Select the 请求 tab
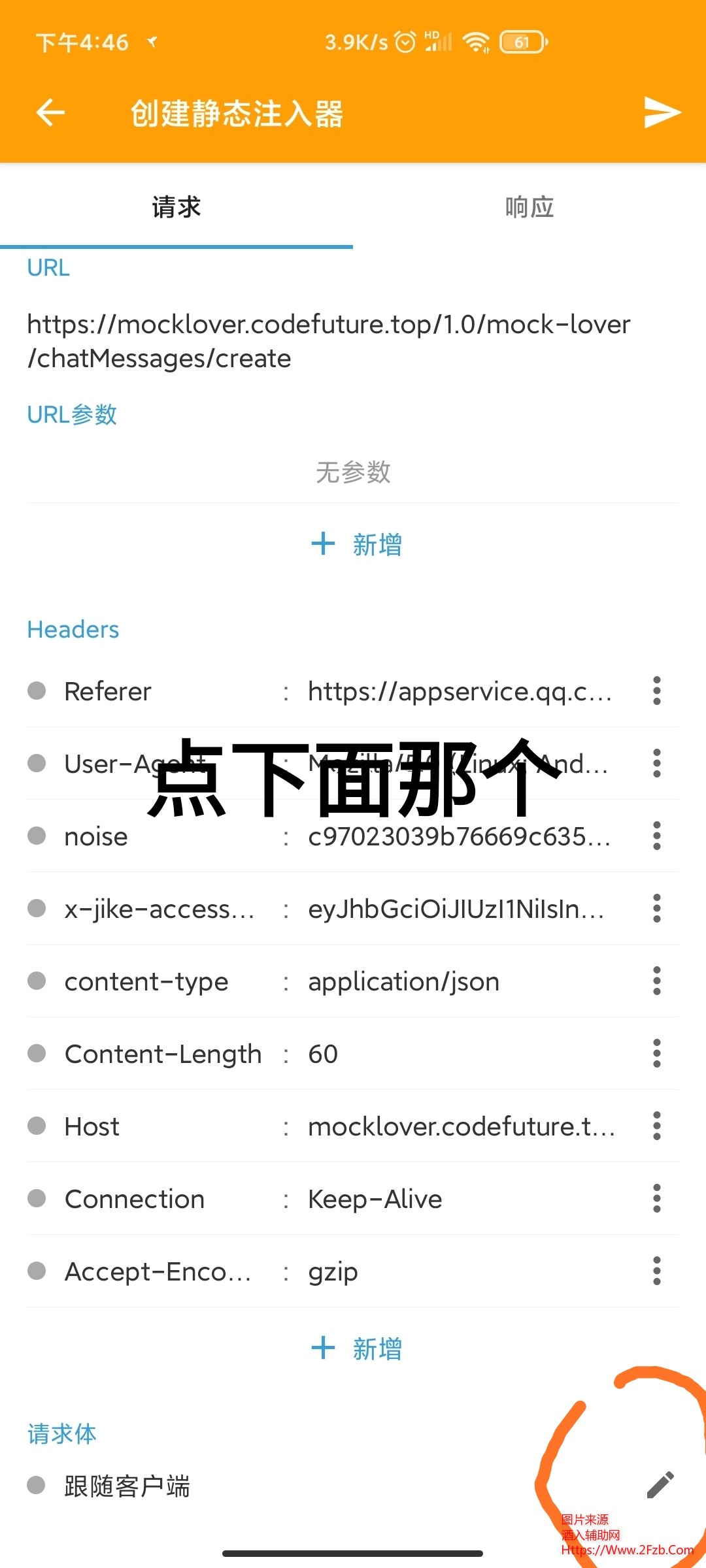 [176, 207]
